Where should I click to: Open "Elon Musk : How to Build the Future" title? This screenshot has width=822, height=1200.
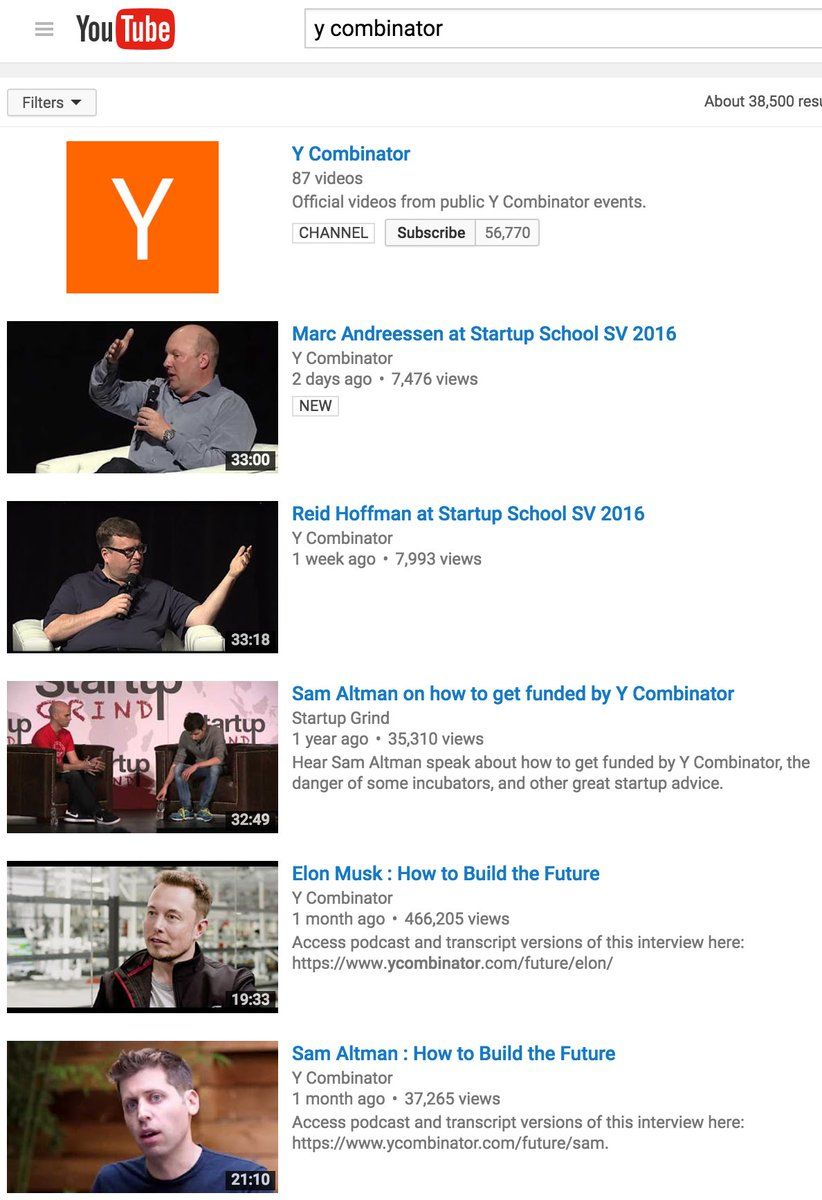pos(446,874)
